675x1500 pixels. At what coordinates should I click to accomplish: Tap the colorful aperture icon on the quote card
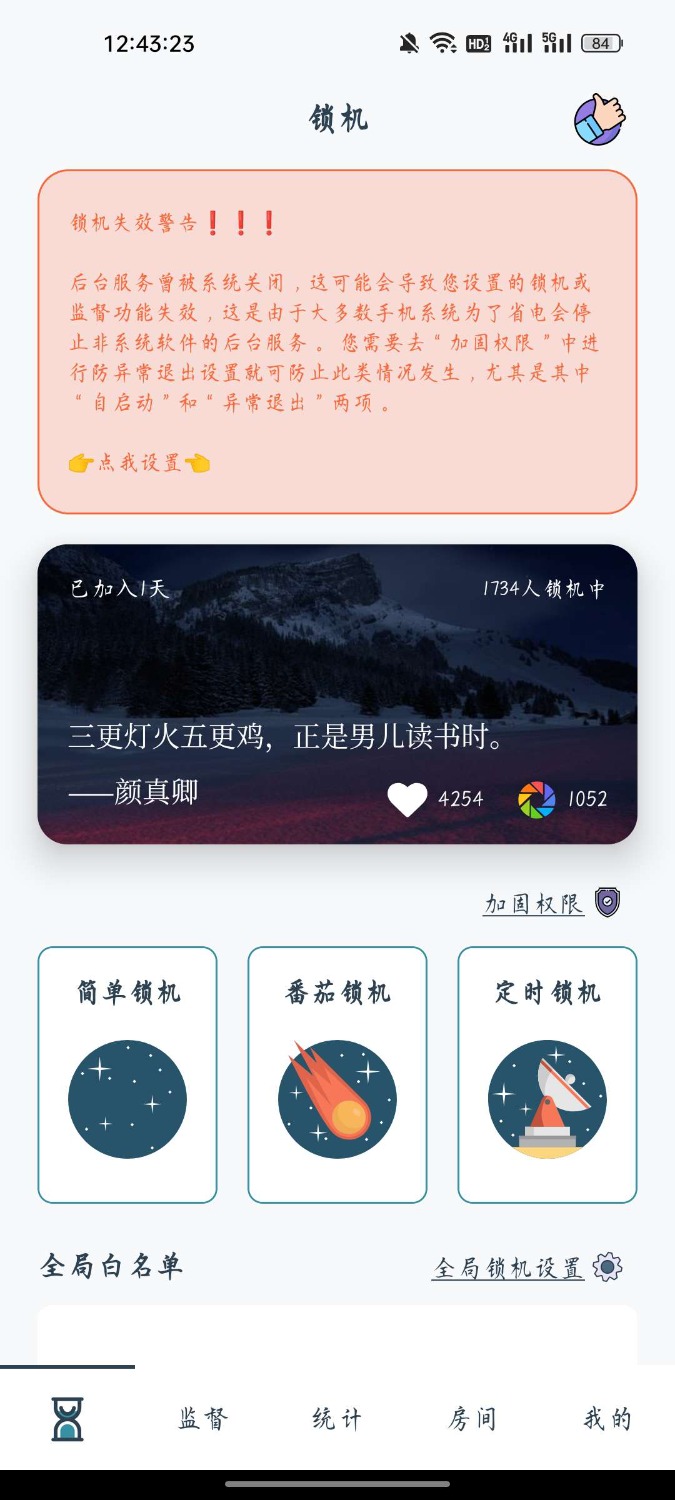coord(537,799)
